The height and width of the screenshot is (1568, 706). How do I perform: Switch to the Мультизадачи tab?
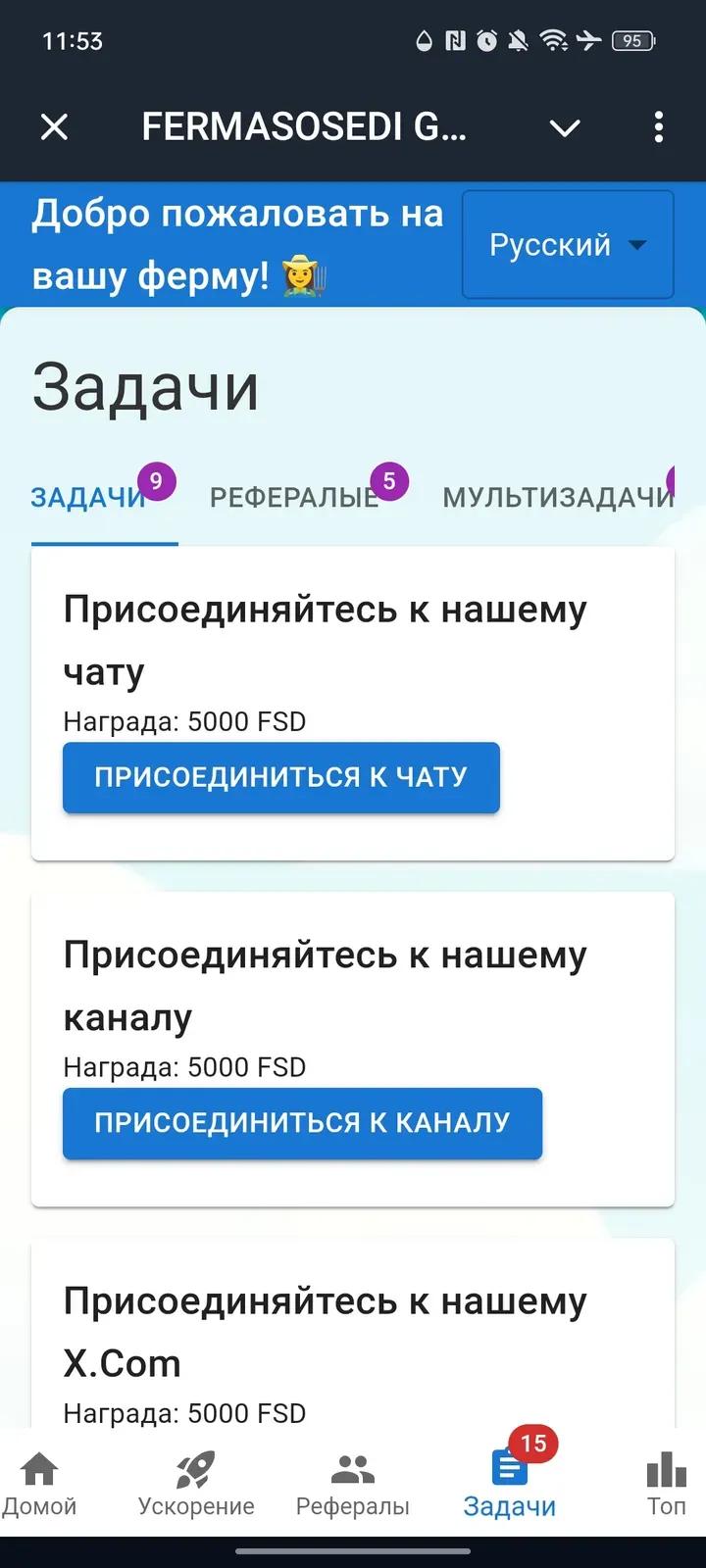559,498
